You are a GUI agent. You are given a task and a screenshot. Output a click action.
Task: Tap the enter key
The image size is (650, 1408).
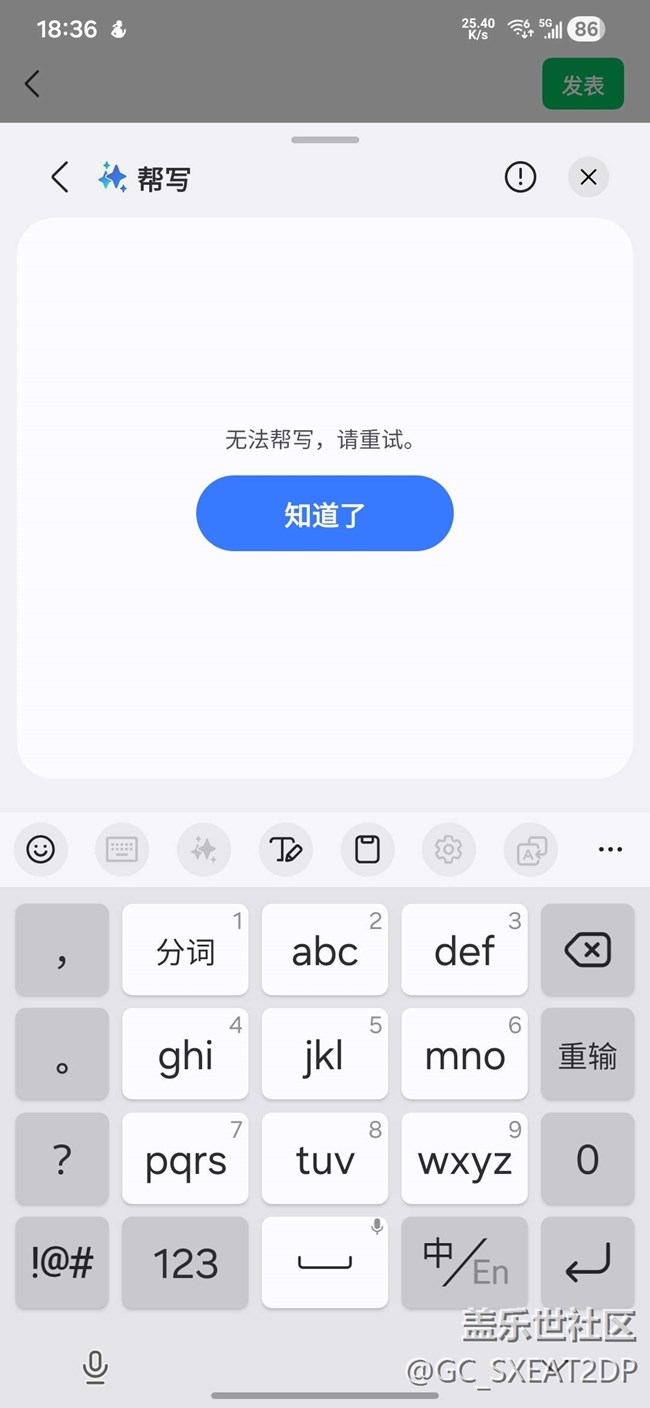(588, 1262)
